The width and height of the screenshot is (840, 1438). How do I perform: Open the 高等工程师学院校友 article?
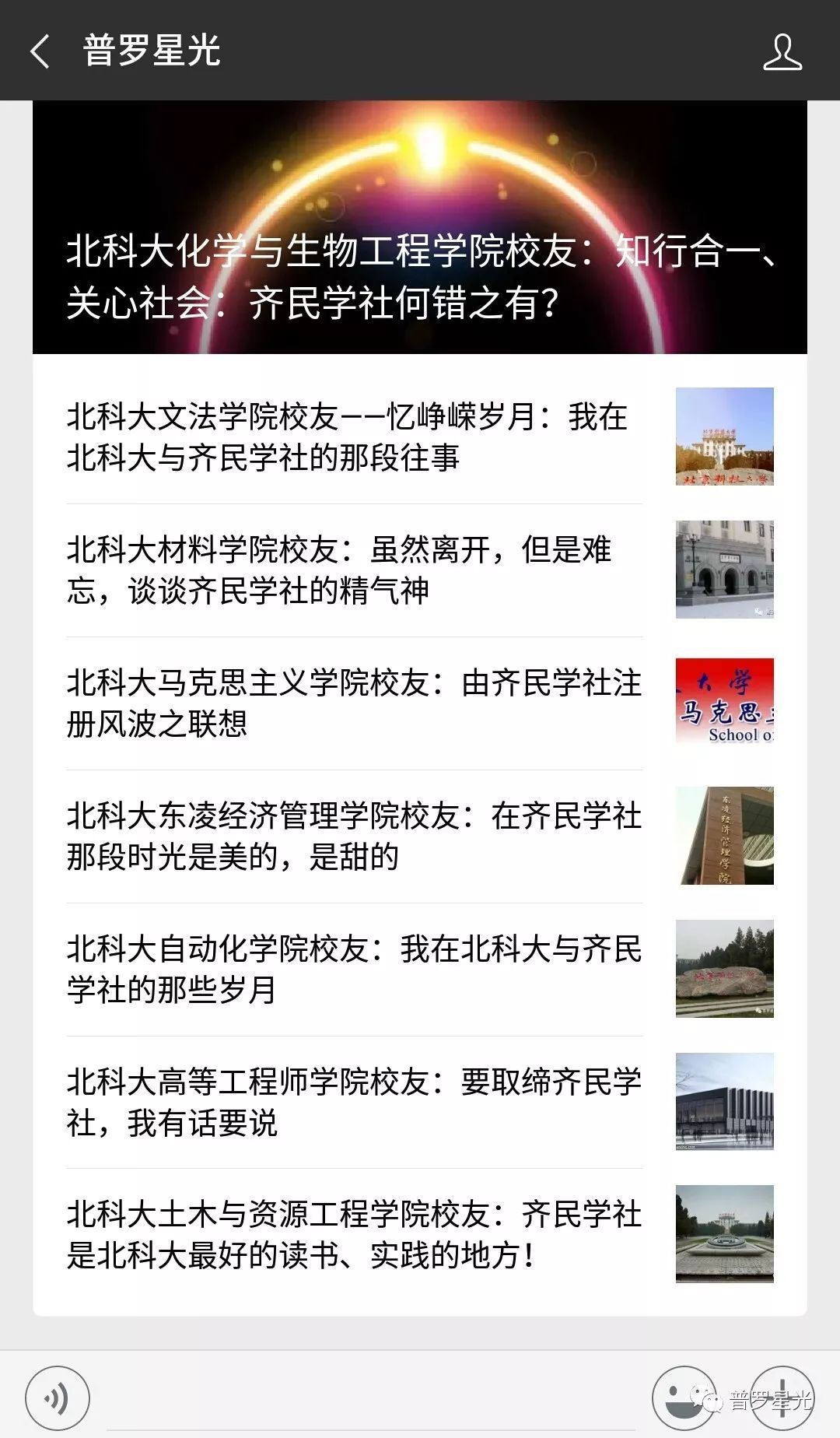pos(420,1102)
